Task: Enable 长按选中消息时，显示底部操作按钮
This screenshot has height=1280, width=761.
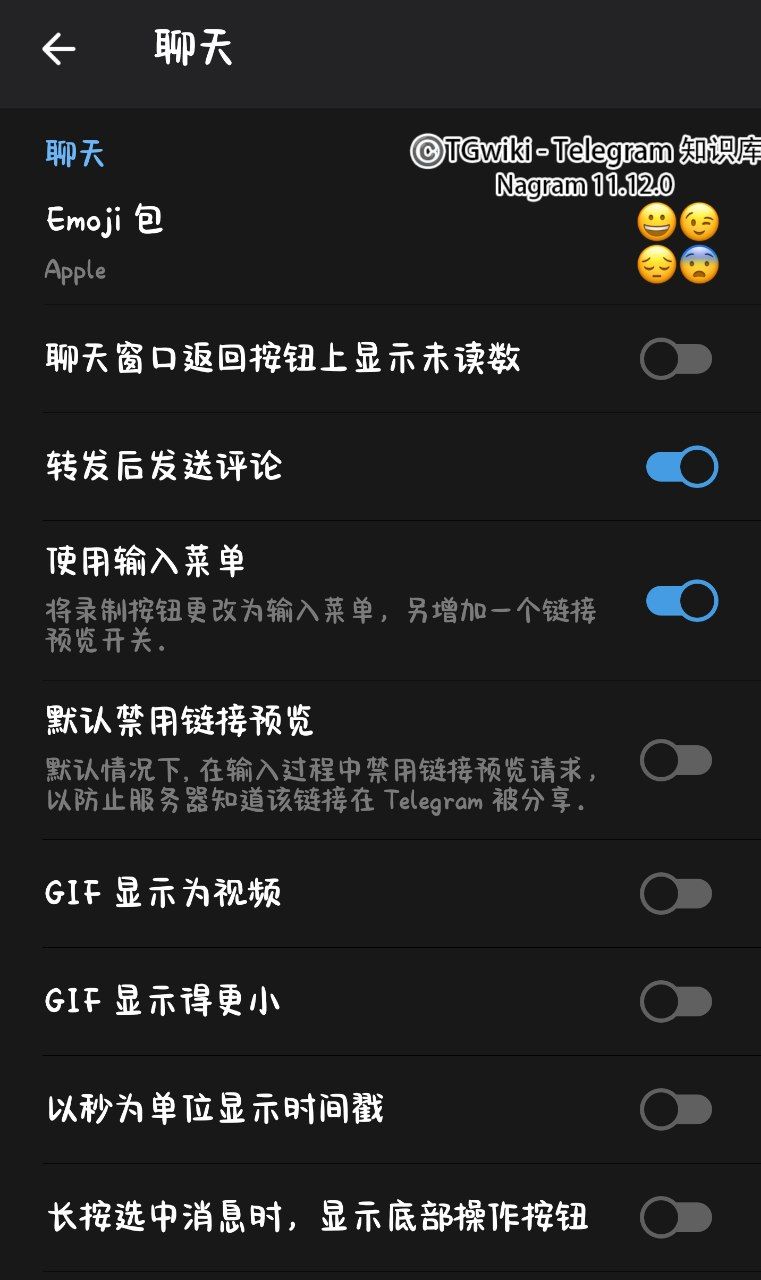Action: coord(677,1218)
